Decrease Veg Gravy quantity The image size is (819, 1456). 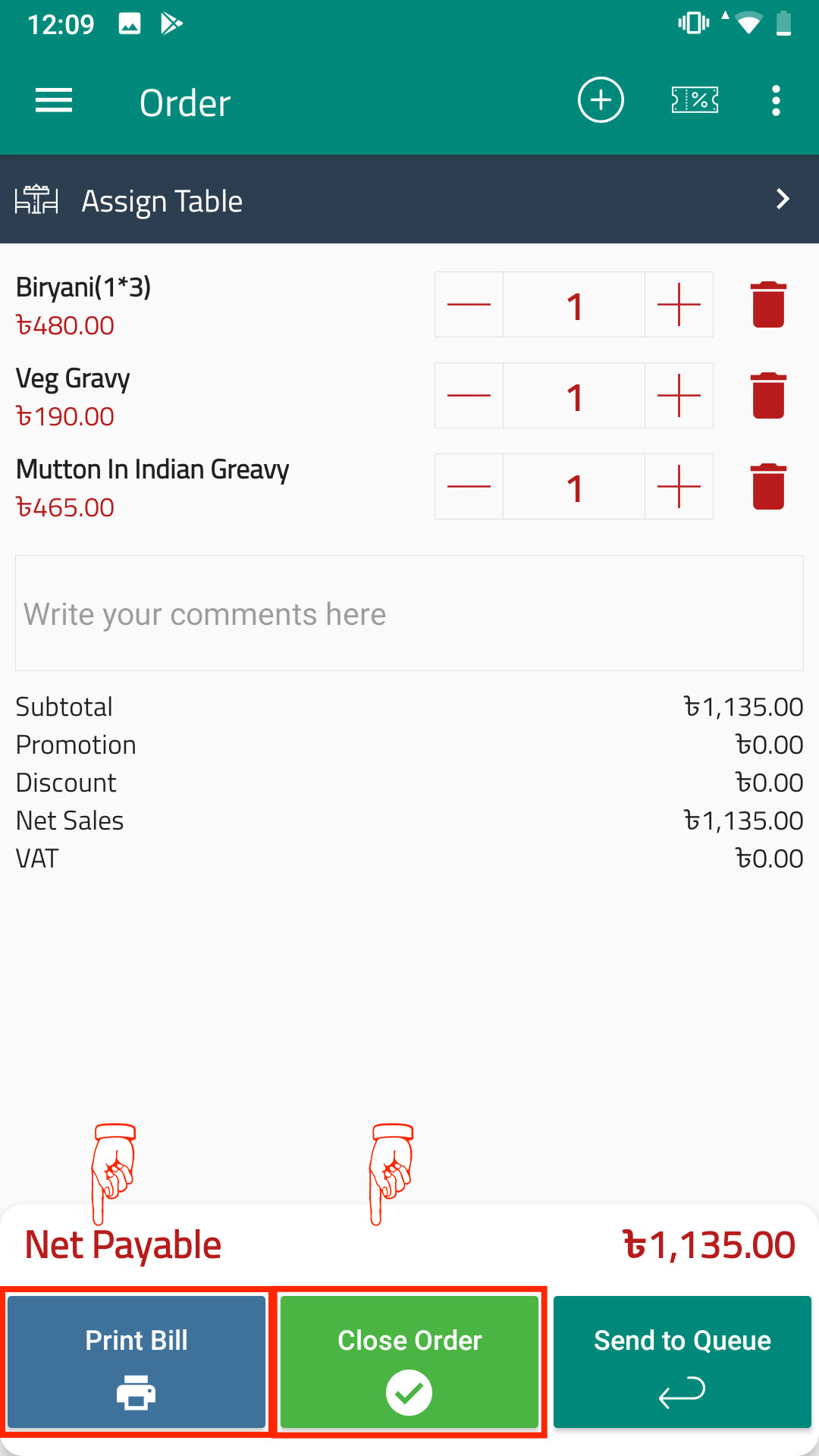coord(469,396)
